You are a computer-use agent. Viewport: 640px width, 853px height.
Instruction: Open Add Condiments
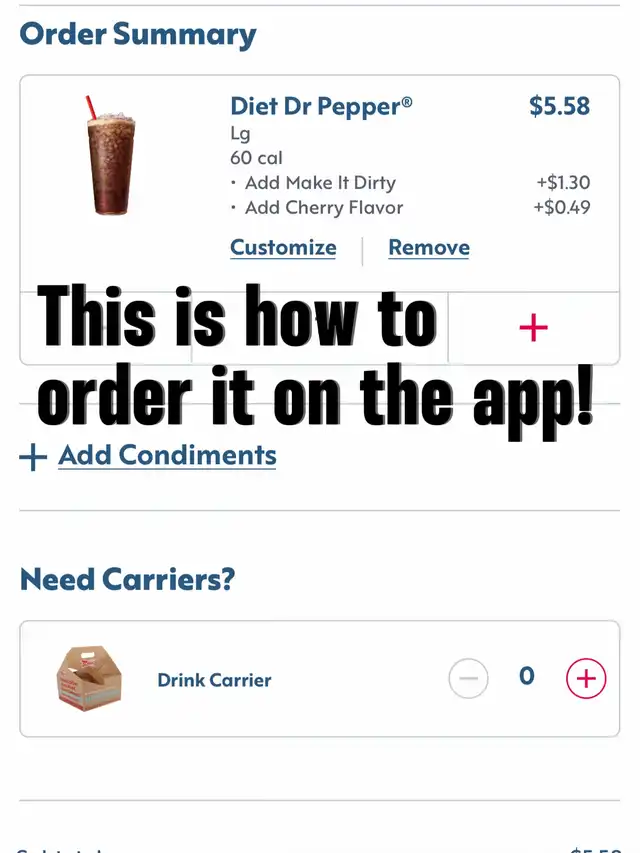(x=166, y=456)
